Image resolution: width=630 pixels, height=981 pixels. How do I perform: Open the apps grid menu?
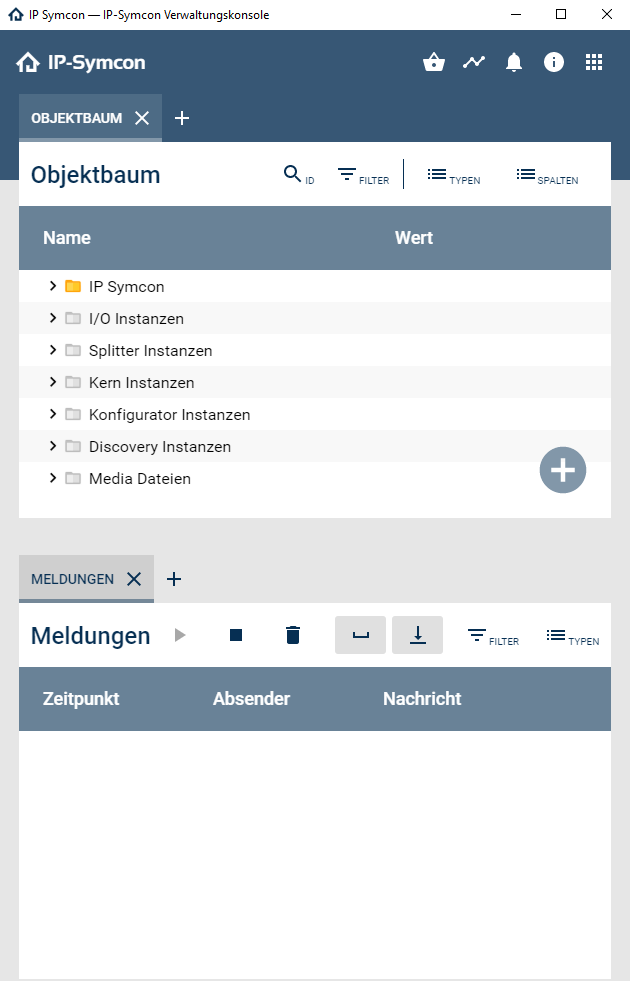pyautogui.click(x=594, y=62)
